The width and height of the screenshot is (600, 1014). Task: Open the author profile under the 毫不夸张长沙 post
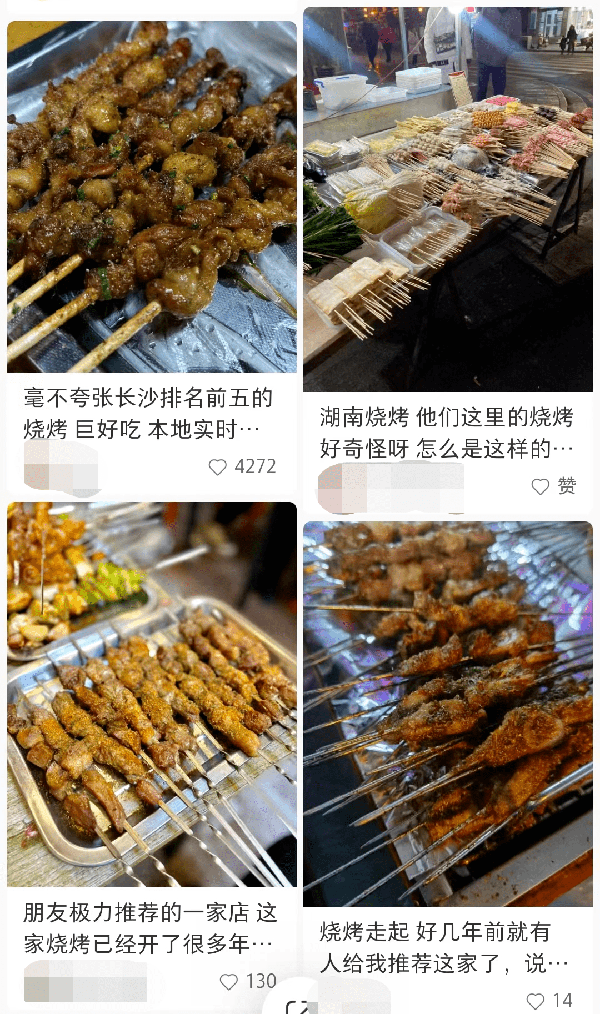pos(62,467)
